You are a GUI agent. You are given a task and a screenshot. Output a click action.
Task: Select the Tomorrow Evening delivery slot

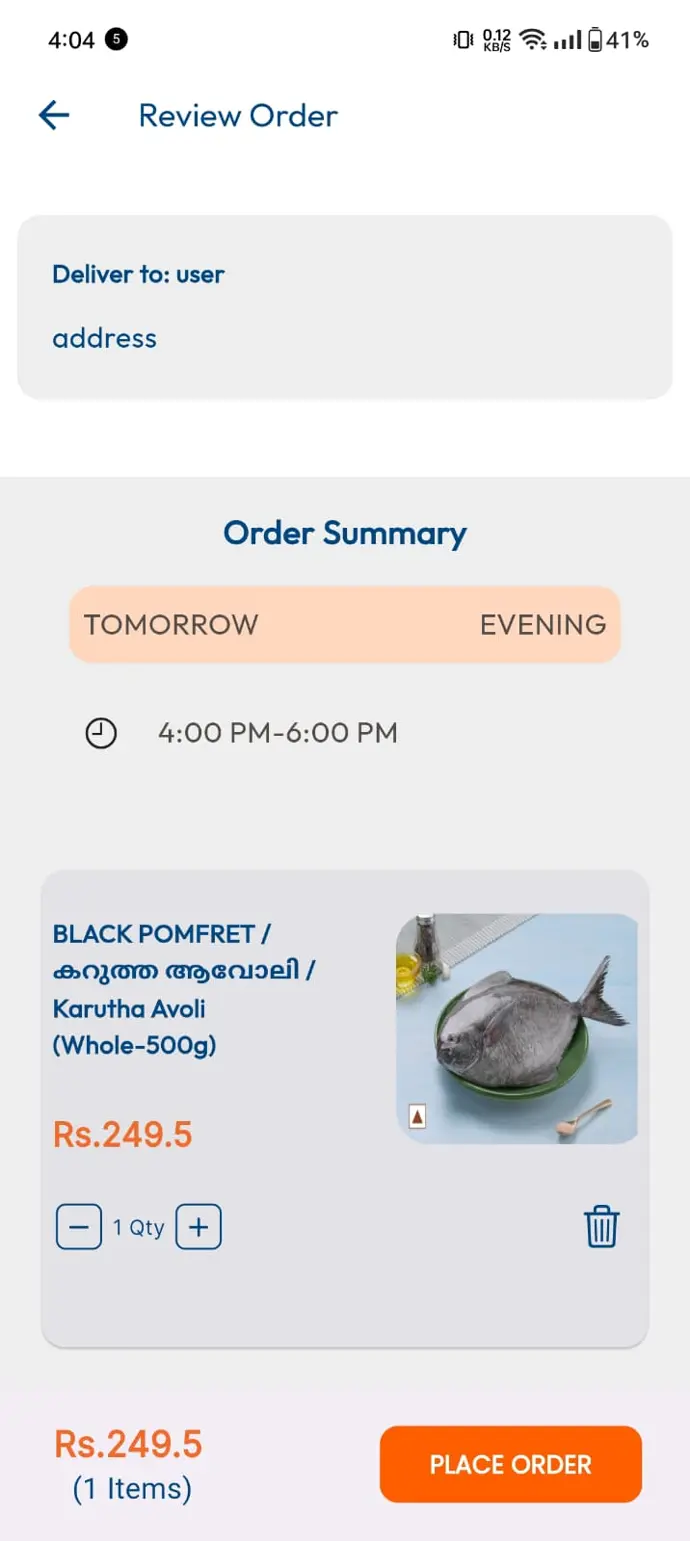[x=344, y=624]
